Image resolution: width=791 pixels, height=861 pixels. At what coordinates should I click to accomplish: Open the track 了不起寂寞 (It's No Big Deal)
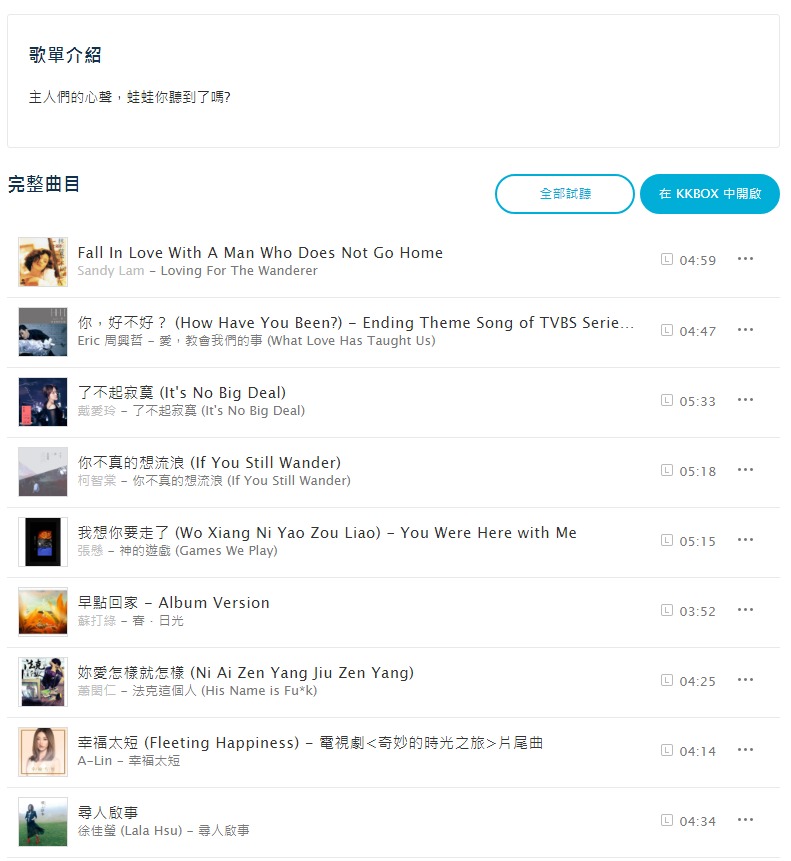tap(182, 393)
